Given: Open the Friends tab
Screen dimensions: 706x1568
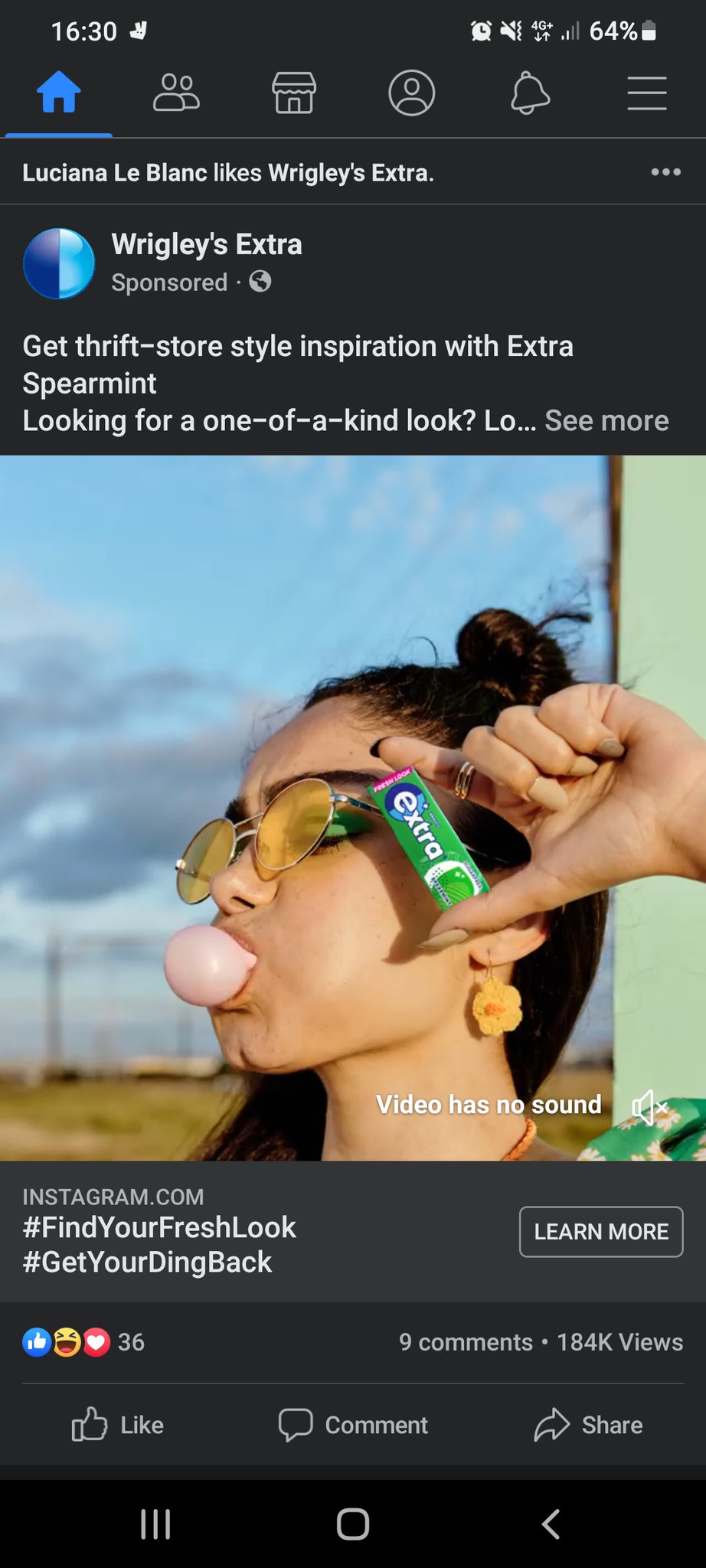Looking at the screenshot, I should point(176,93).
